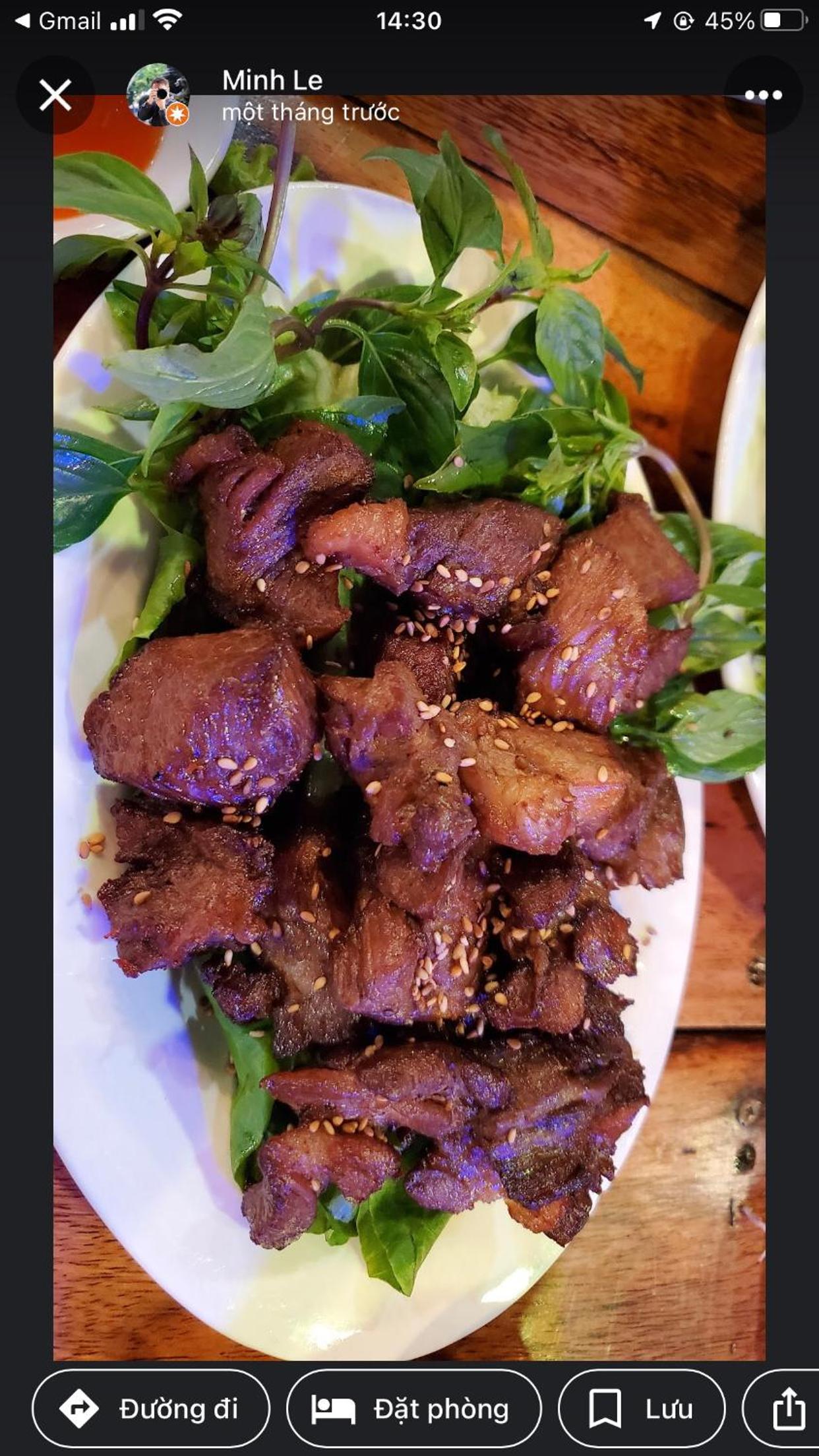Screen dimensions: 819x1456
Task: Return to Gmail from status bar
Action: tap(57, 21)
